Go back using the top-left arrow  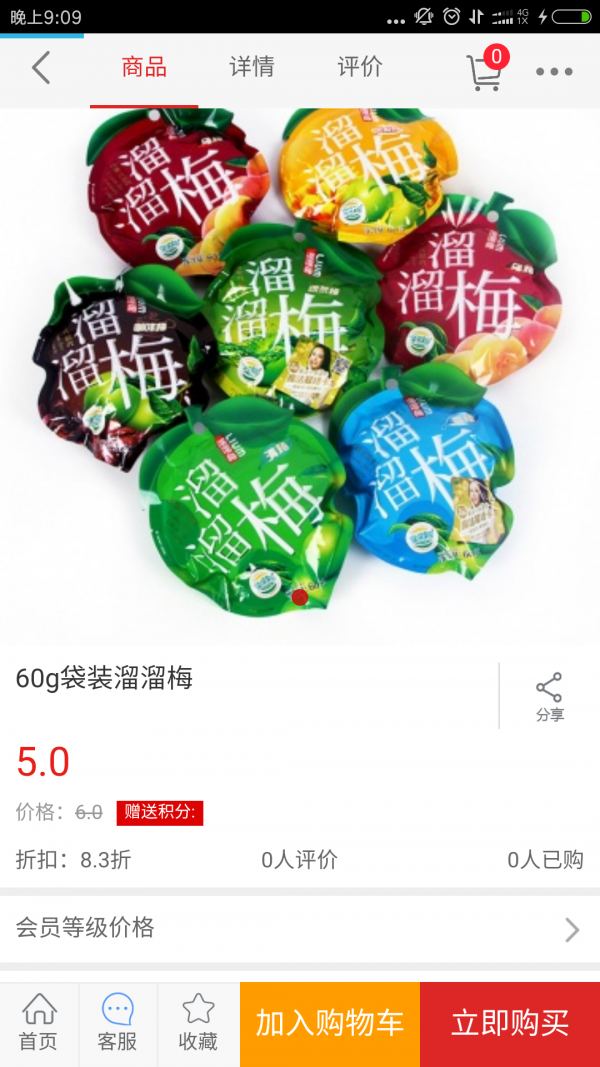click(x=40, y=68)
